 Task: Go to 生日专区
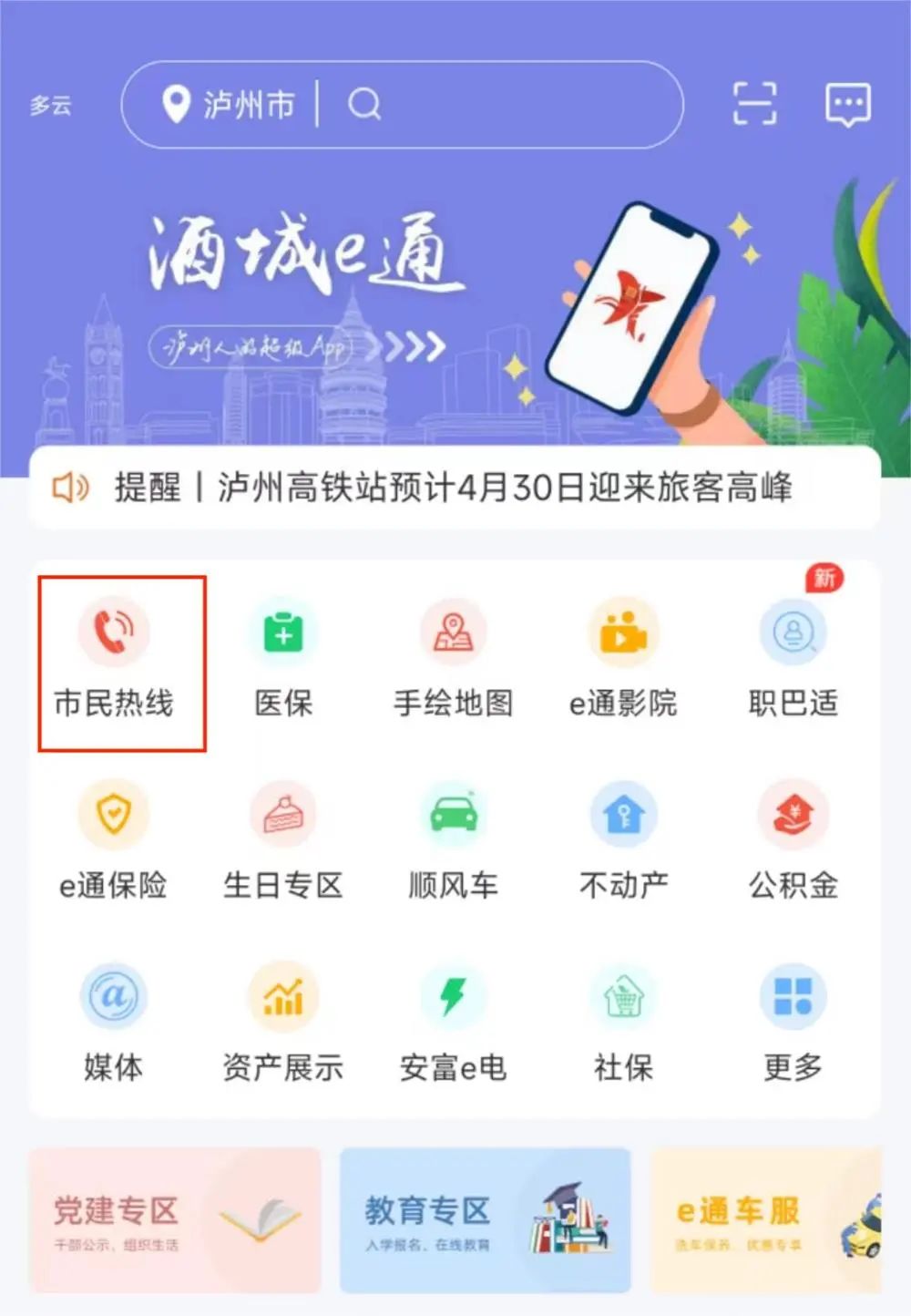click(x=283, y=843)
